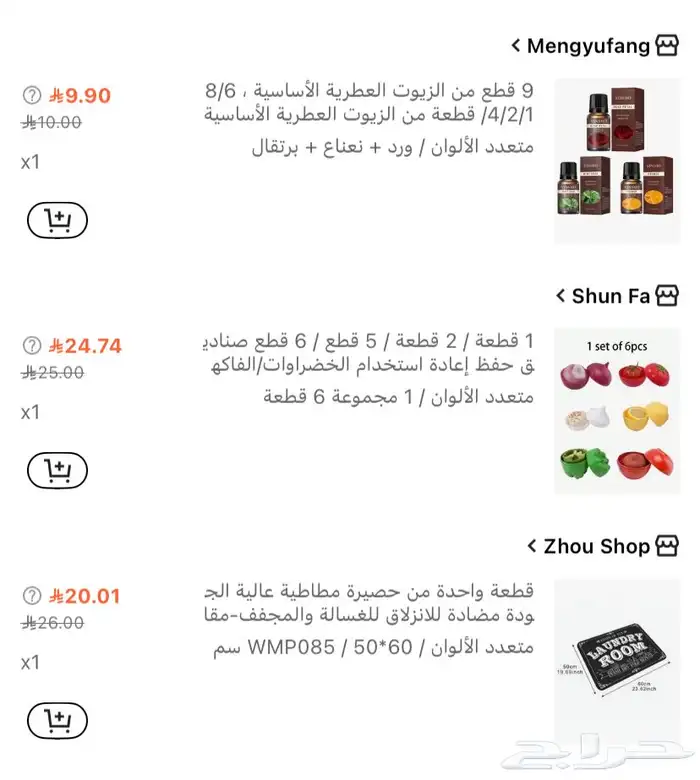
Task: Show price info for the 24.74 item
Action: pyautogui.click(x=31, y=346)
